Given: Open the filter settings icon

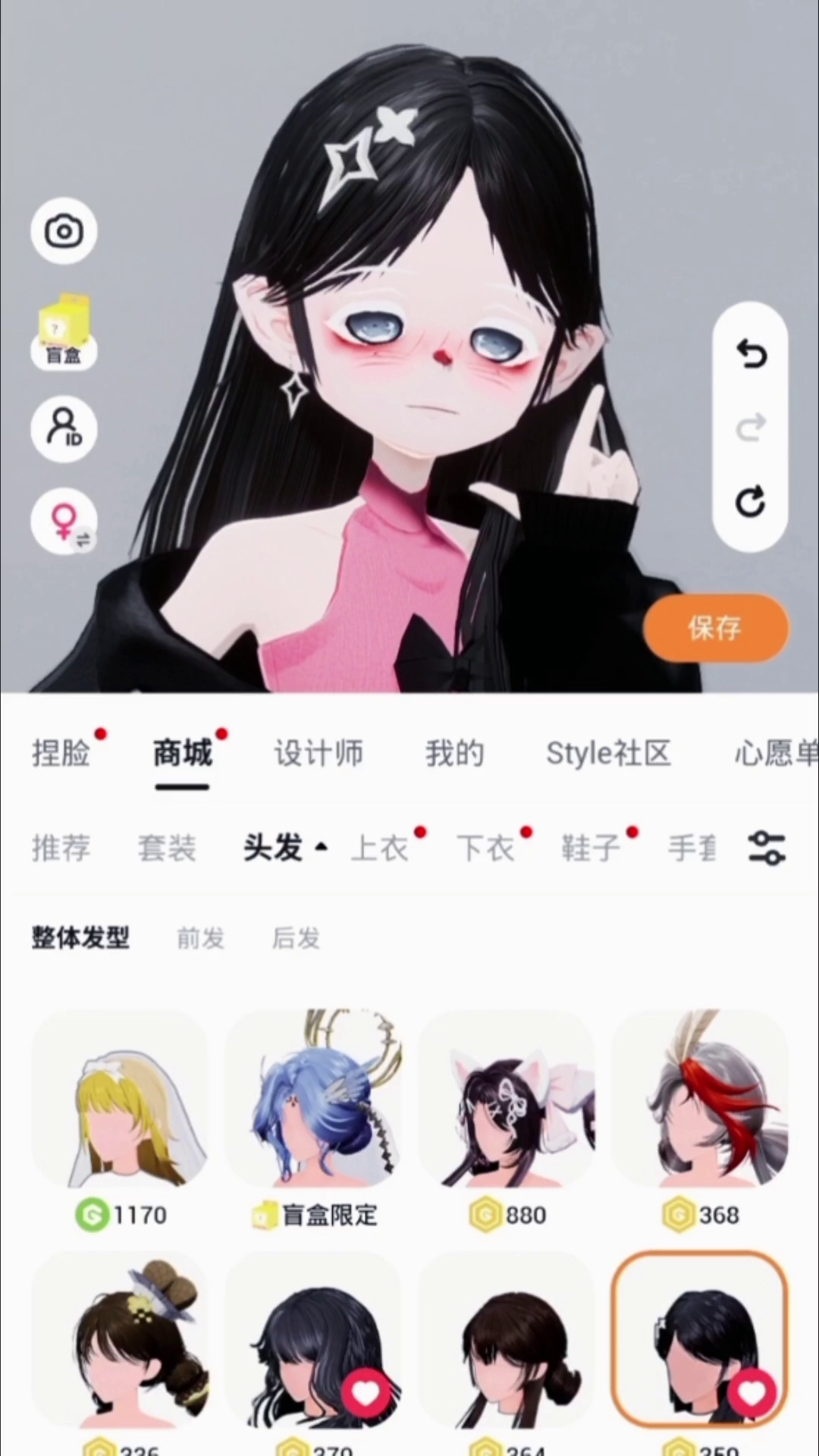Looking at the screenshot, I should click(767, 848).
